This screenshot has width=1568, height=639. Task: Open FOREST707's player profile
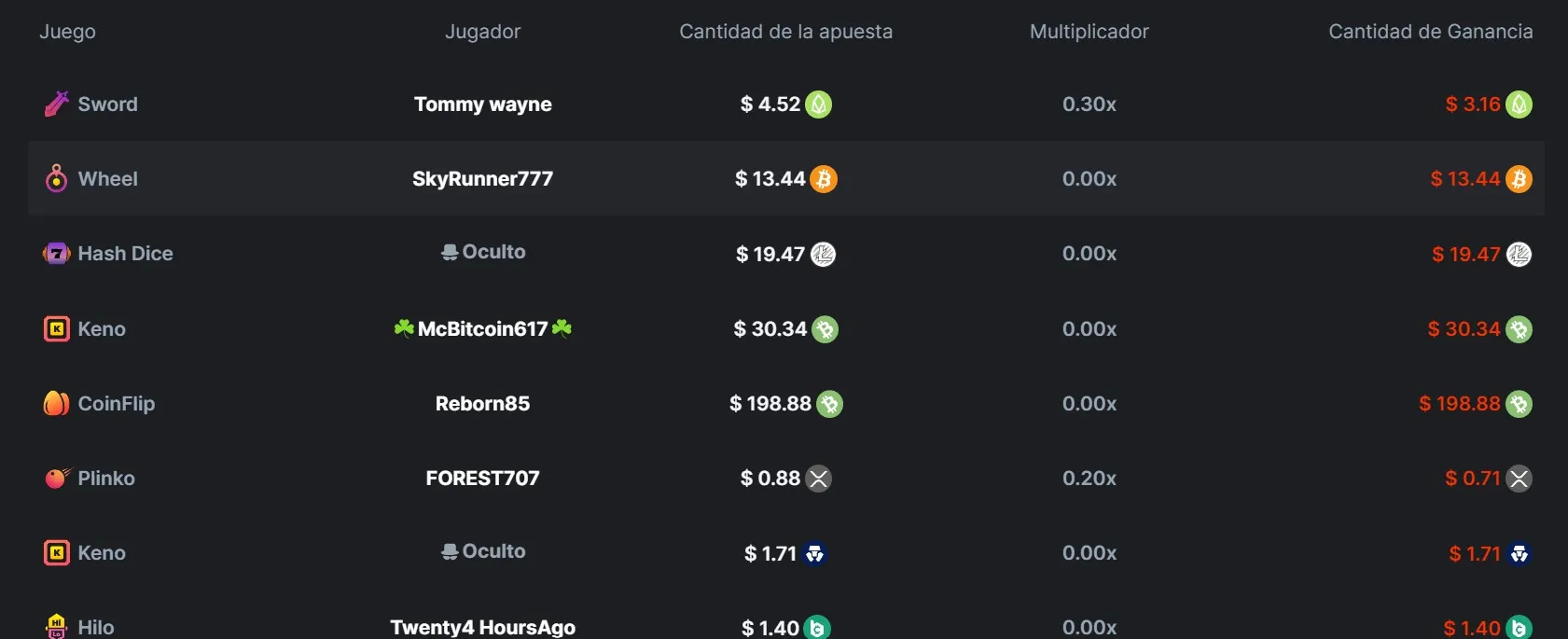482,479
